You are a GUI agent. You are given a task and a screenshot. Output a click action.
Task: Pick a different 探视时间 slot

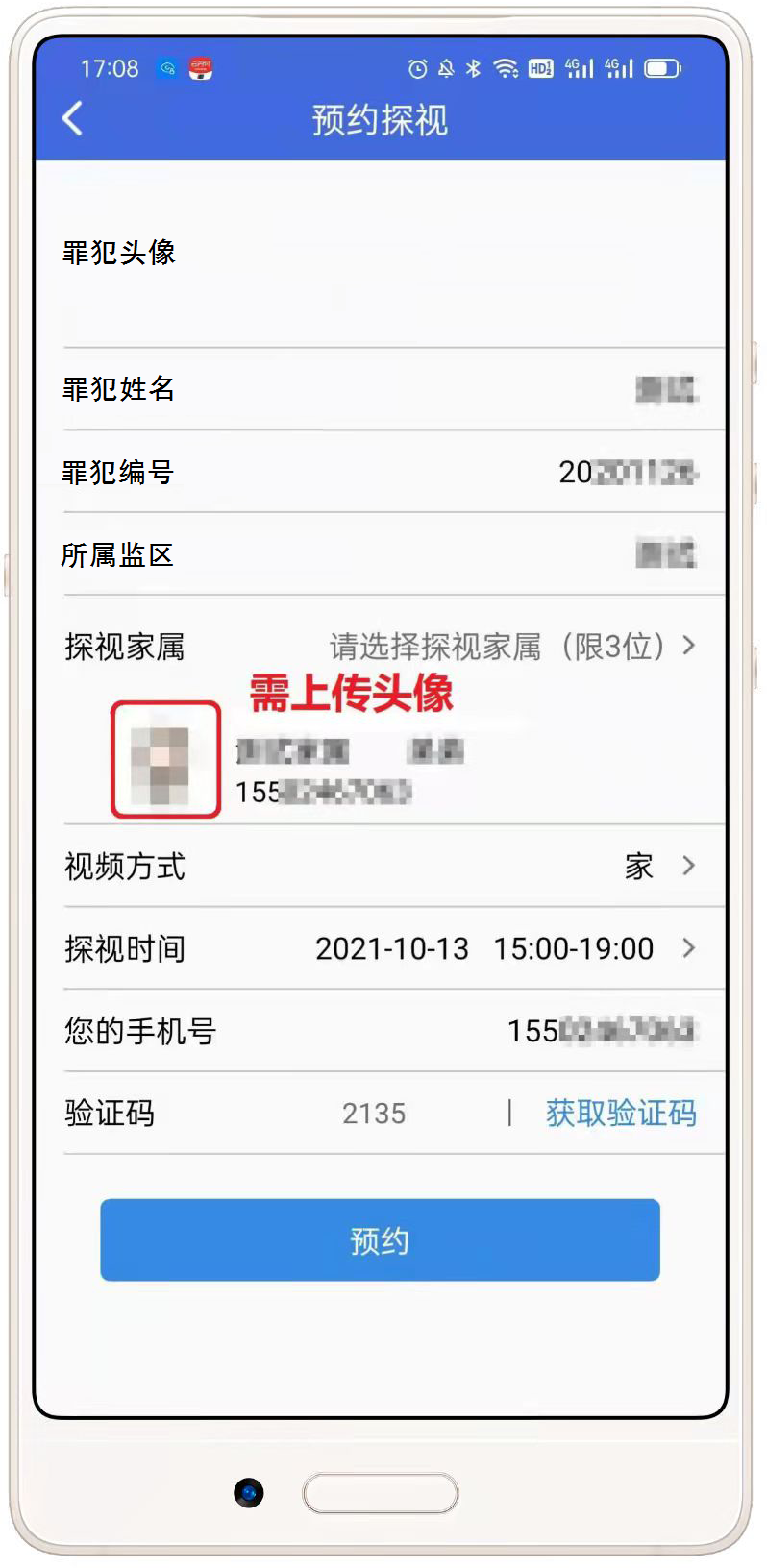pos(503,948)
